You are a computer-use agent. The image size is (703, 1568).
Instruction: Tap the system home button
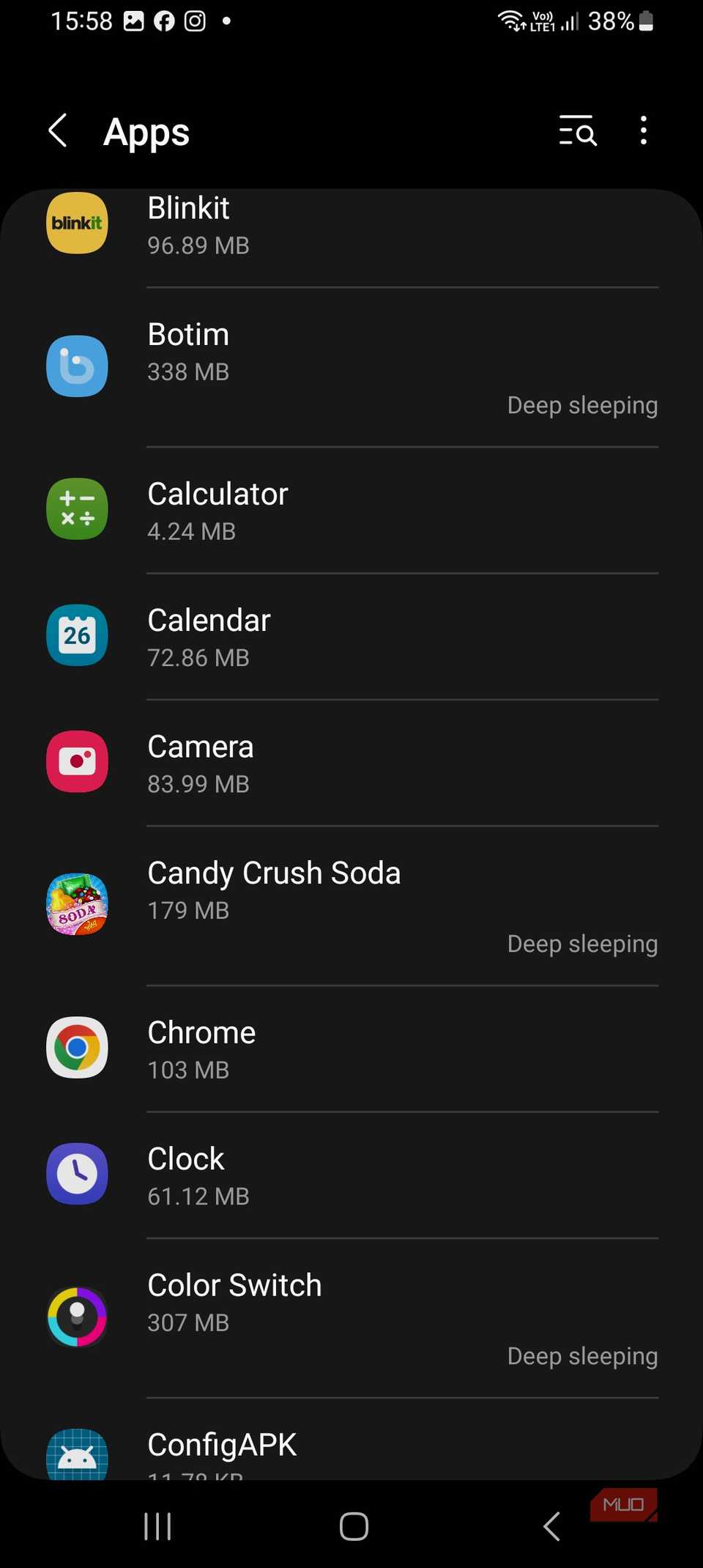354,1526
